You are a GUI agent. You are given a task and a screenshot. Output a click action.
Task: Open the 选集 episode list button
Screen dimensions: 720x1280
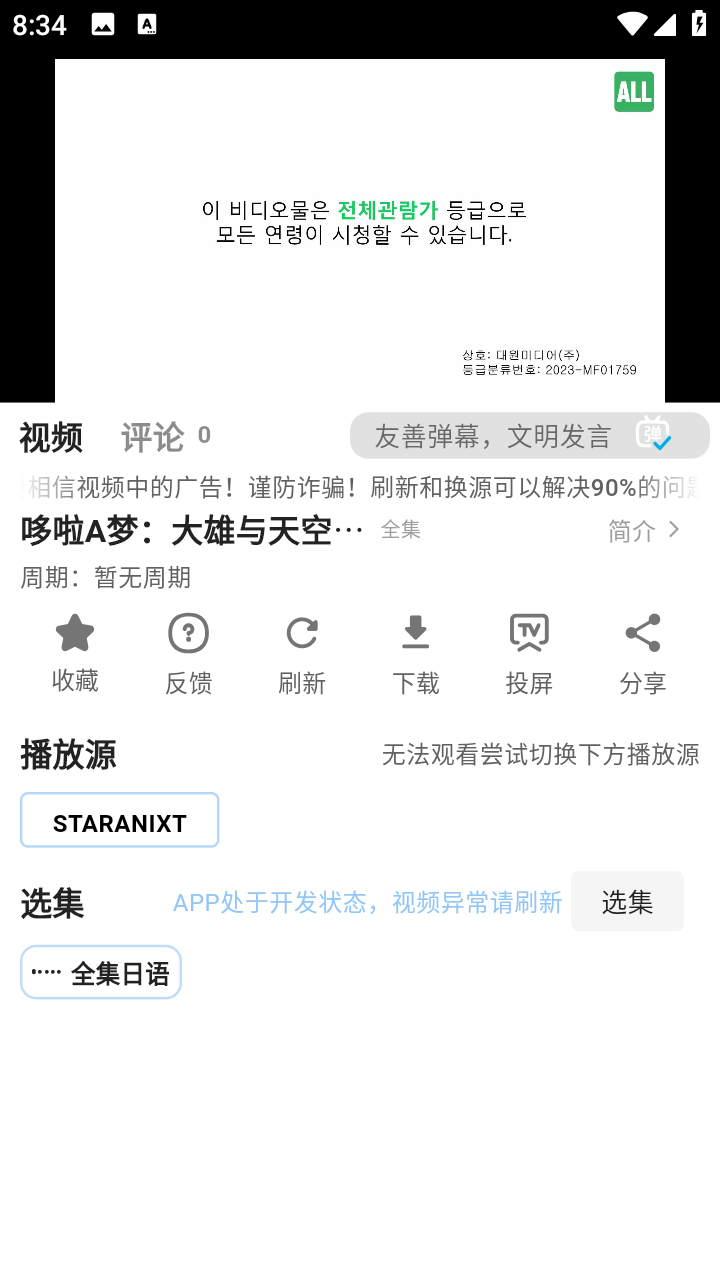click(627, 902)
